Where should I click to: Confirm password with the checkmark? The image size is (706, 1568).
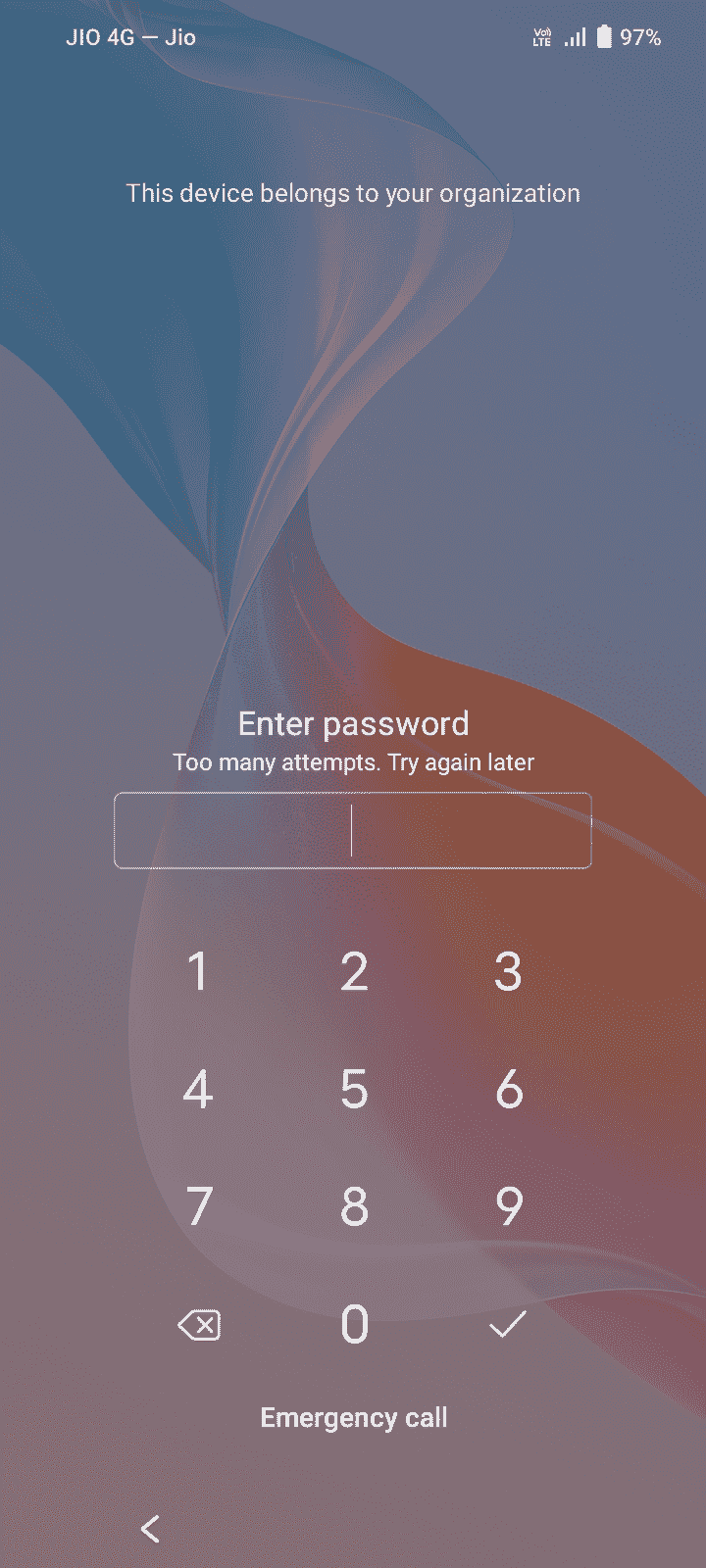(x=508, y=1325)
